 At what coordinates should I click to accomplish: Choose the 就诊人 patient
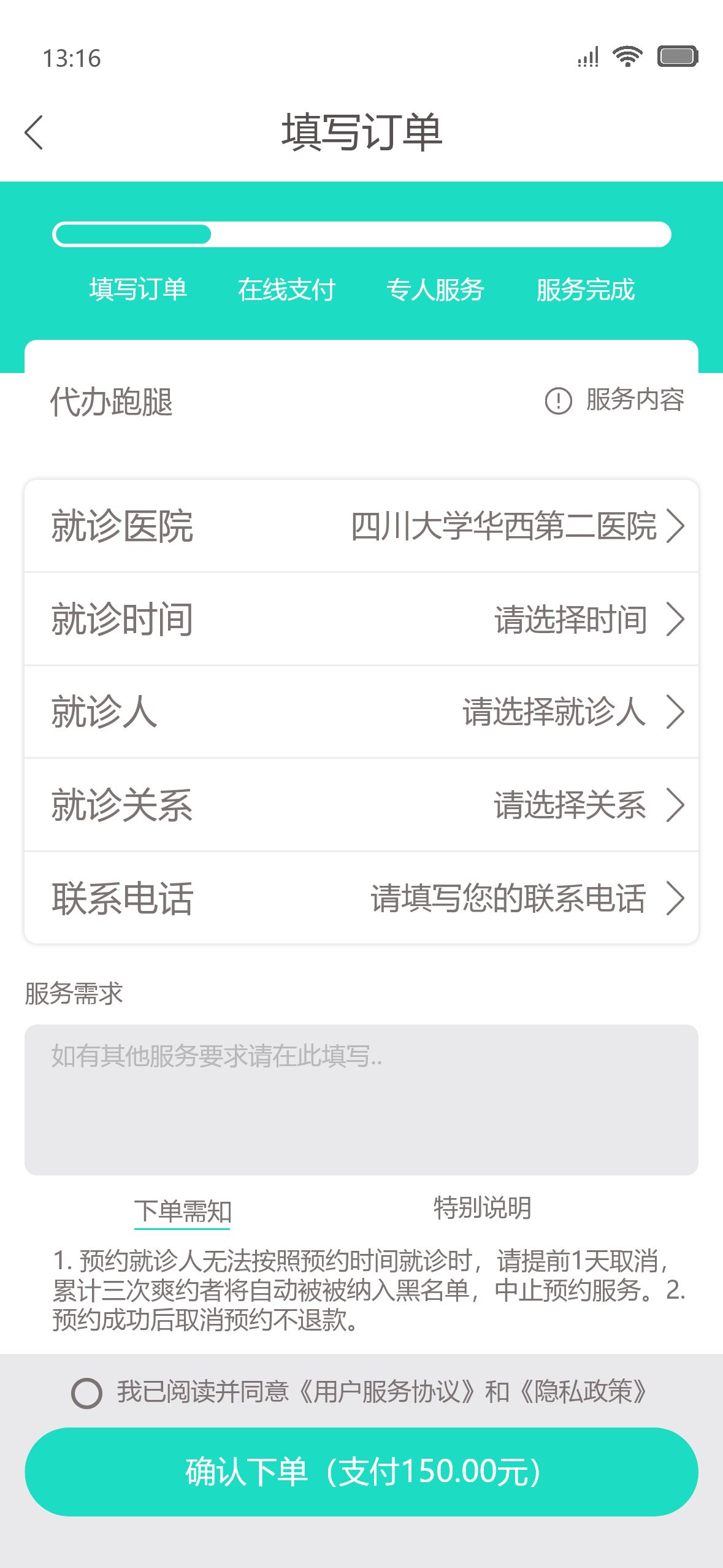(572, 712)
